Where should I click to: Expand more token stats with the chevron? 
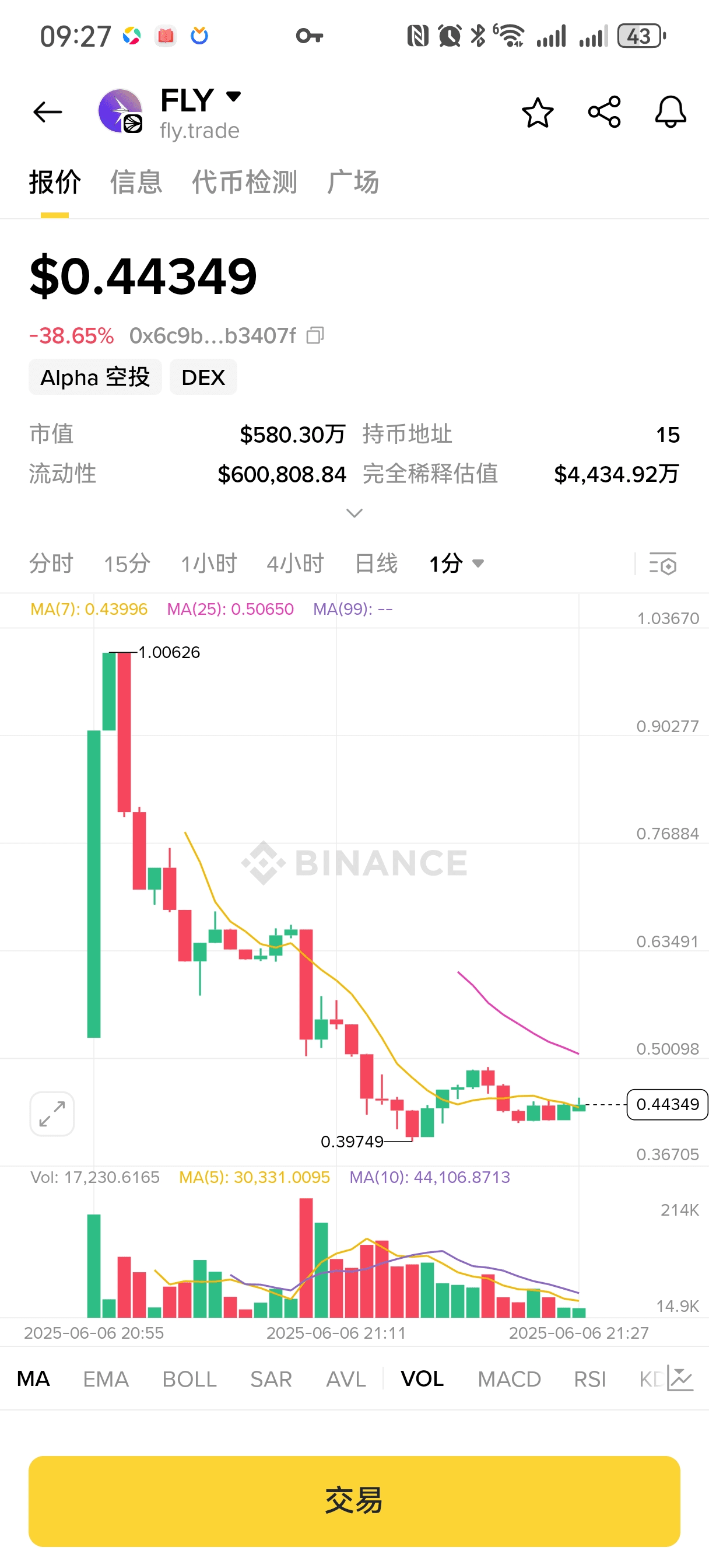click(354, 513)
